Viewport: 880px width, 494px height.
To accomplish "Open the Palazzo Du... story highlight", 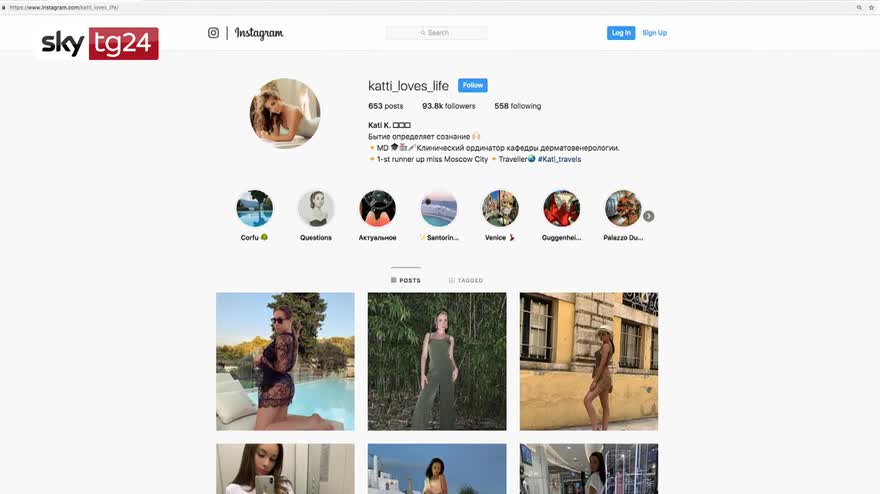I will point(623,209).
